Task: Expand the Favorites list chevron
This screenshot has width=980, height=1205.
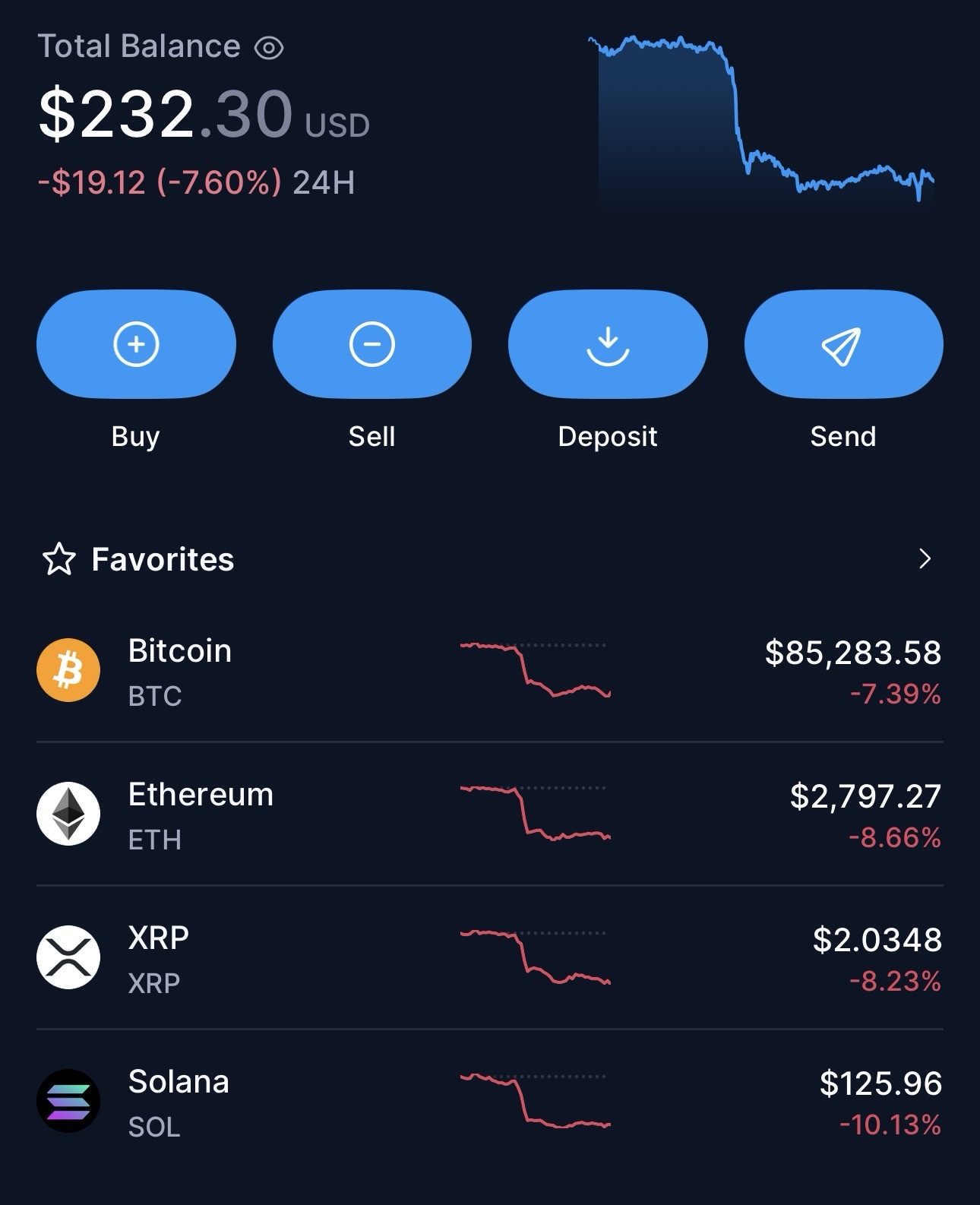Action: (x=925, y=559)
